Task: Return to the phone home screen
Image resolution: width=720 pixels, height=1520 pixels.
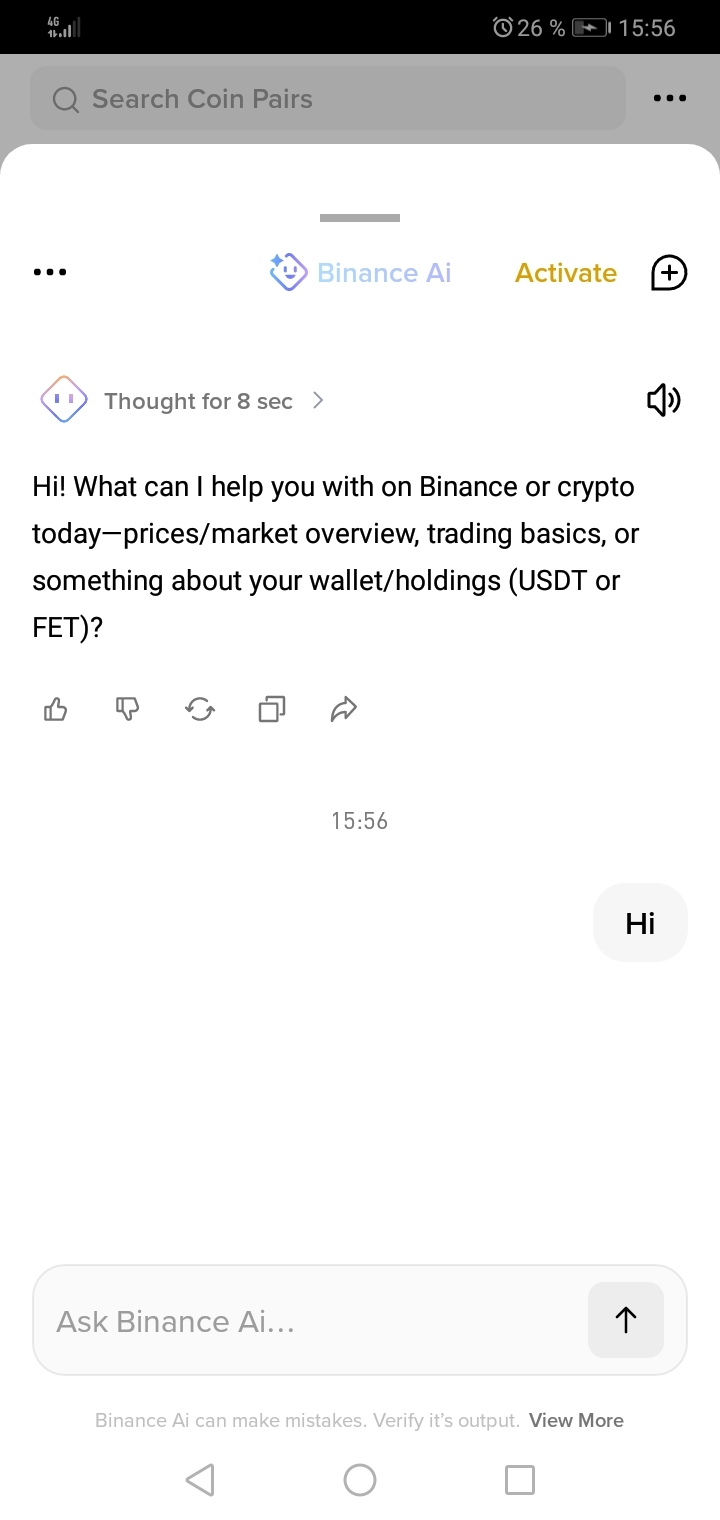Action: (x=360, y=1479)
